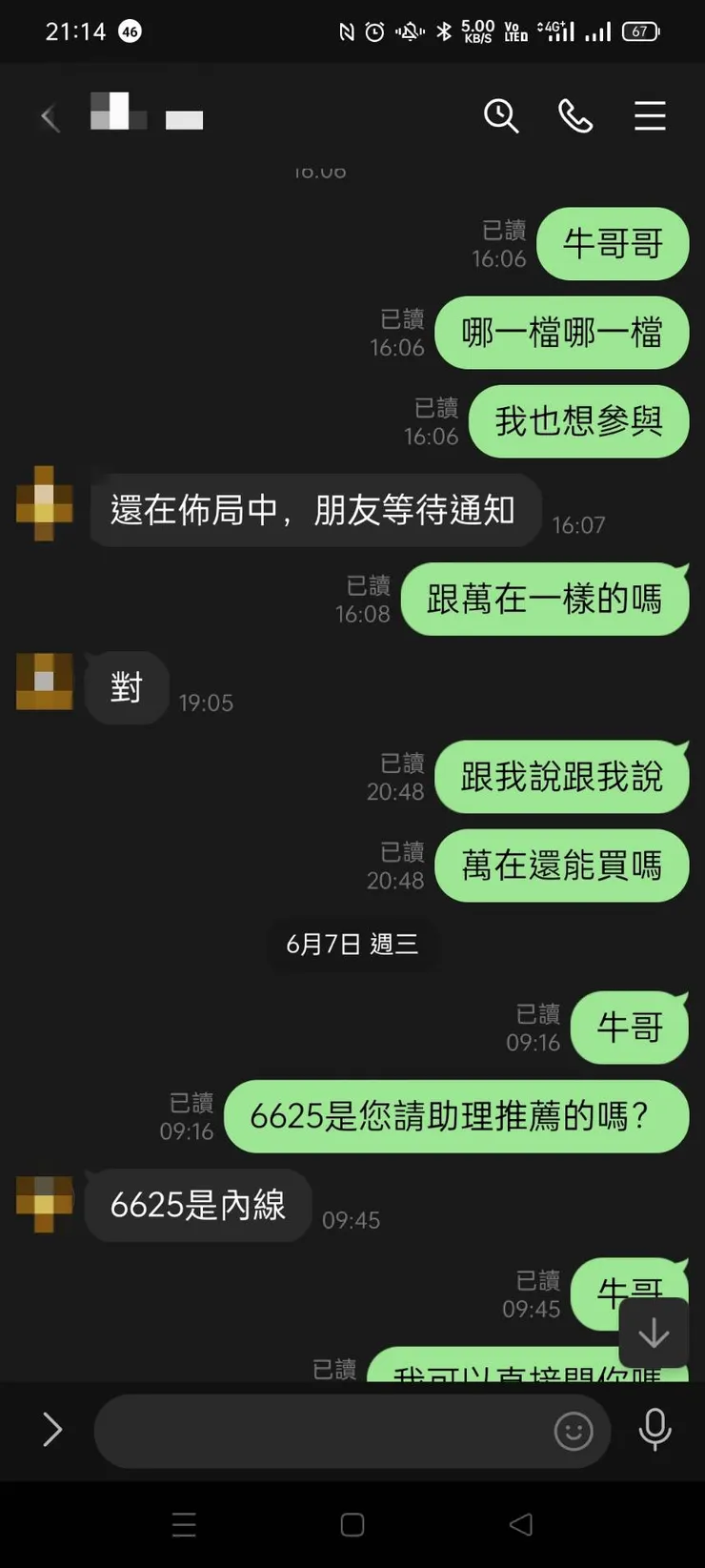Image resolution: width=705 pixels, height=1568 pixels.
Task: Start a voice call with this contact
Action: (575, 116)
